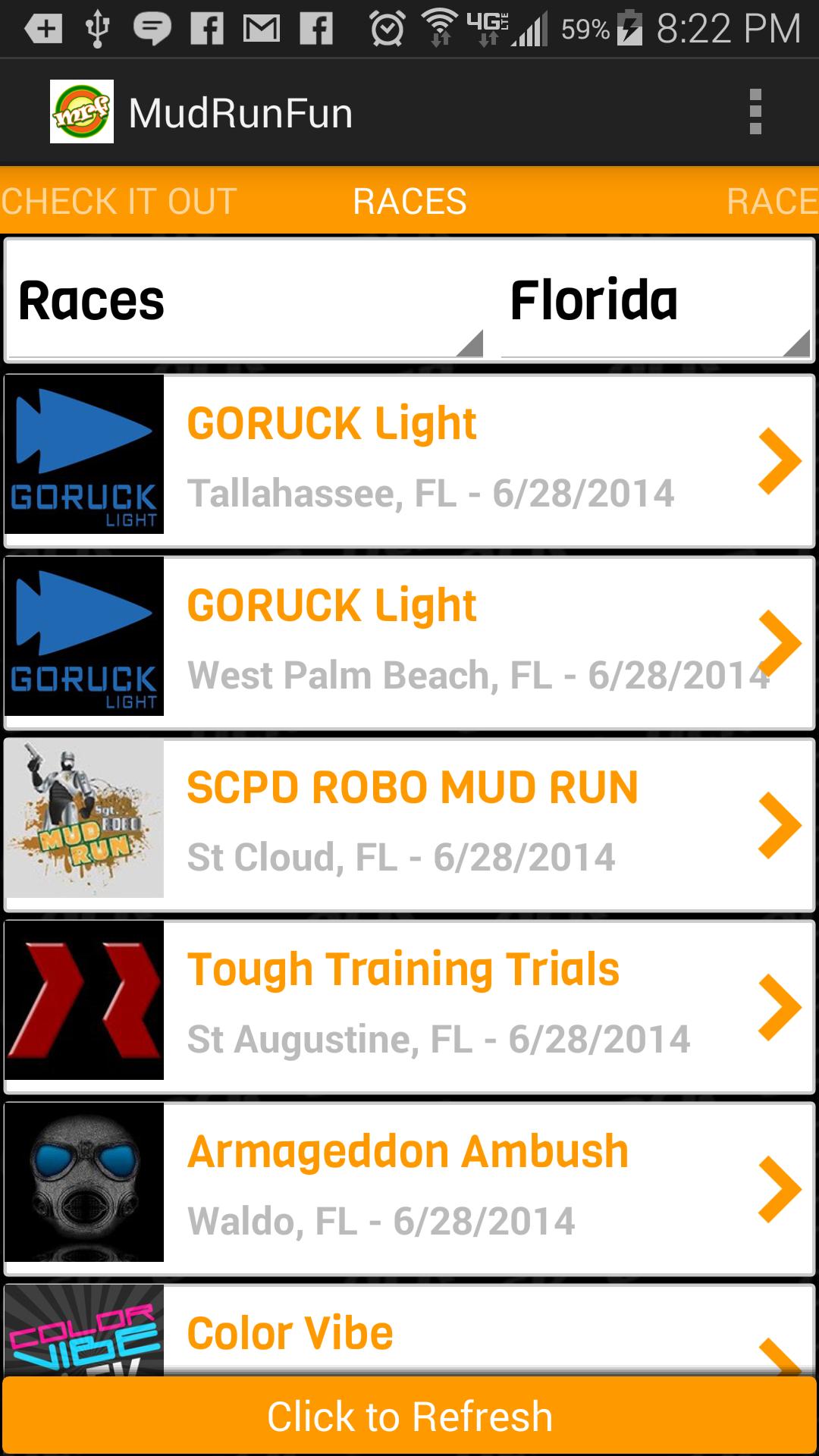
Task: Switch to the CHECK IT OUT tab
Action: [x=118, y=201]
